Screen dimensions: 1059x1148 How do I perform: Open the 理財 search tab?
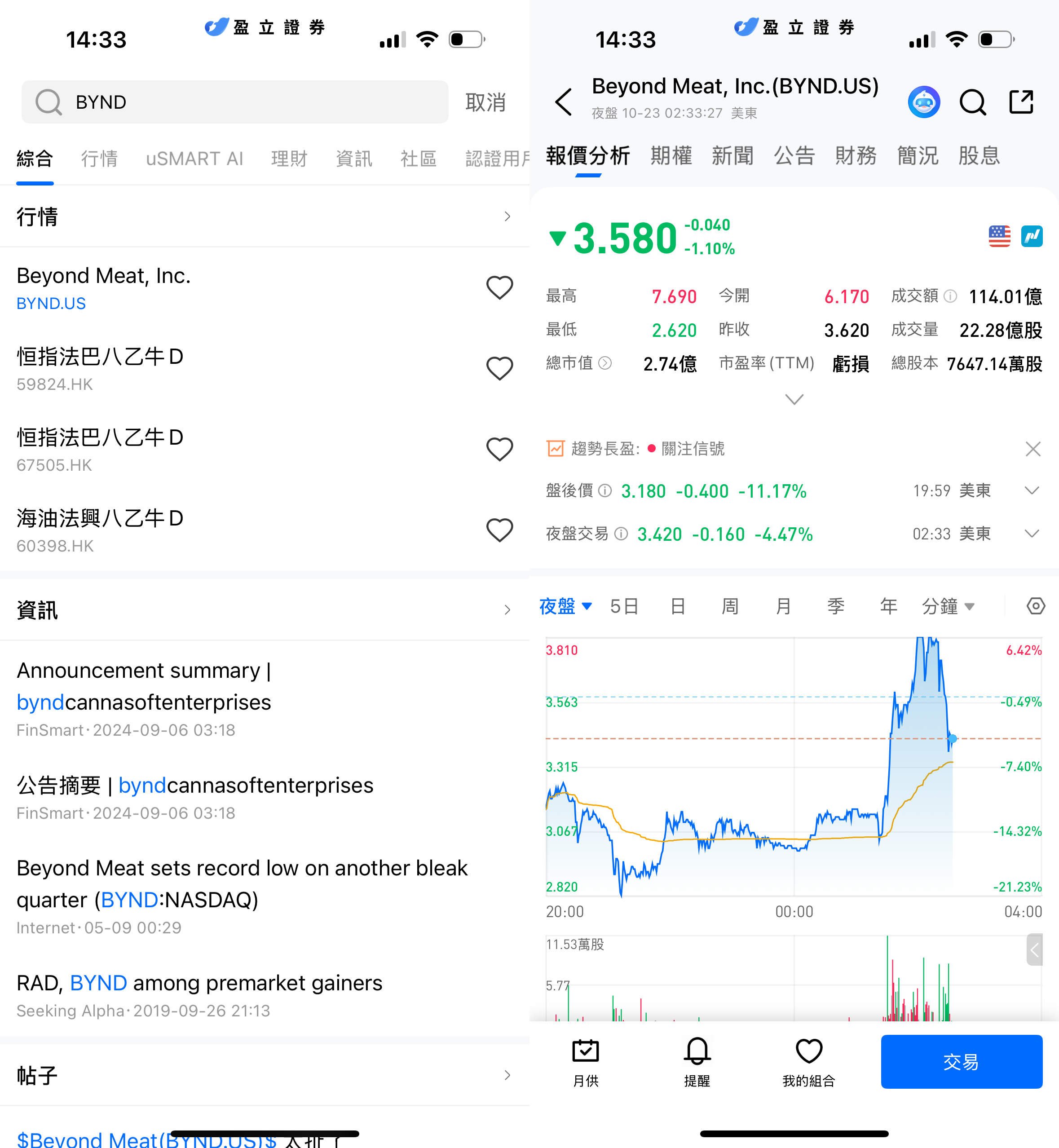tap(289, 159)
